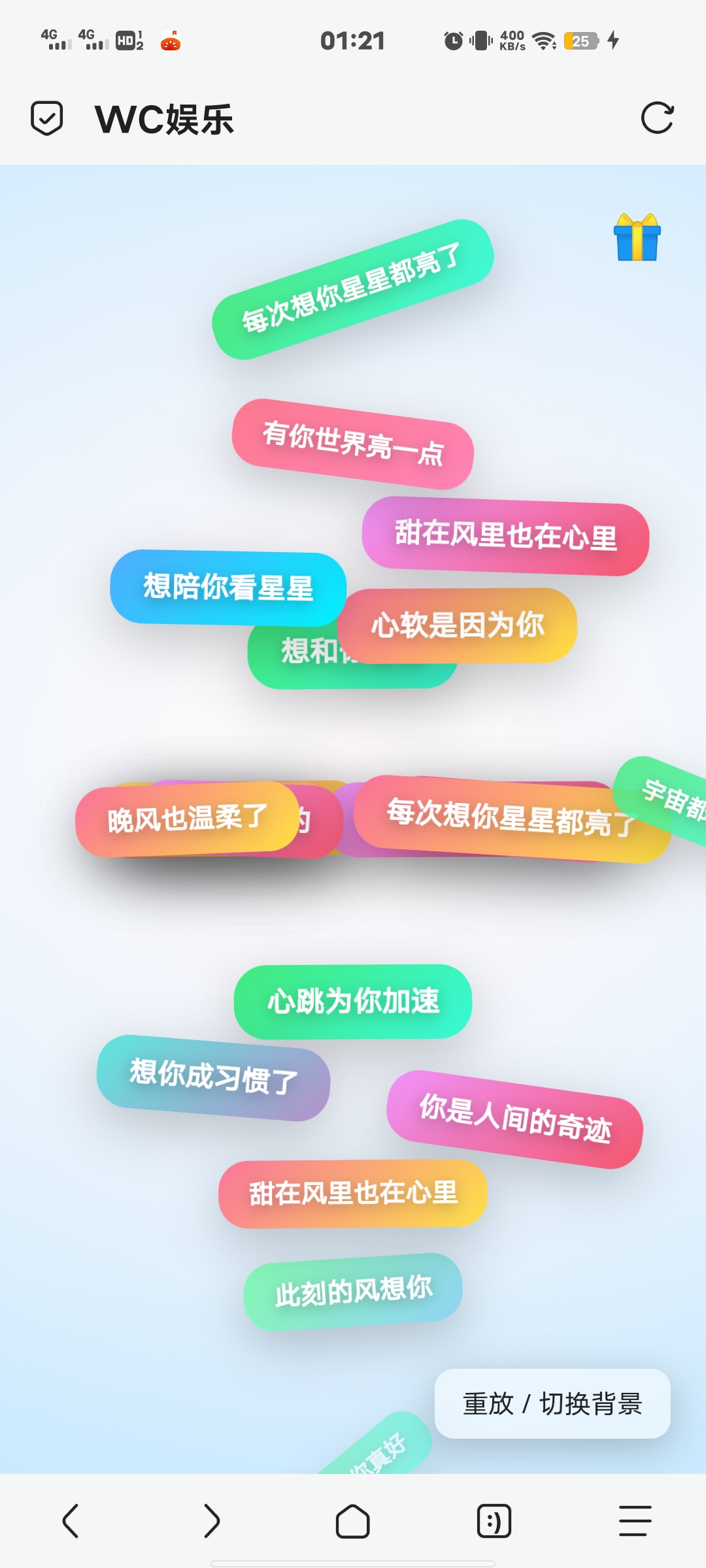Viewport: 706px width, 1568px height.
Task: Tap the Wi-Fi icon in the status bar
Action: [542, 41]
